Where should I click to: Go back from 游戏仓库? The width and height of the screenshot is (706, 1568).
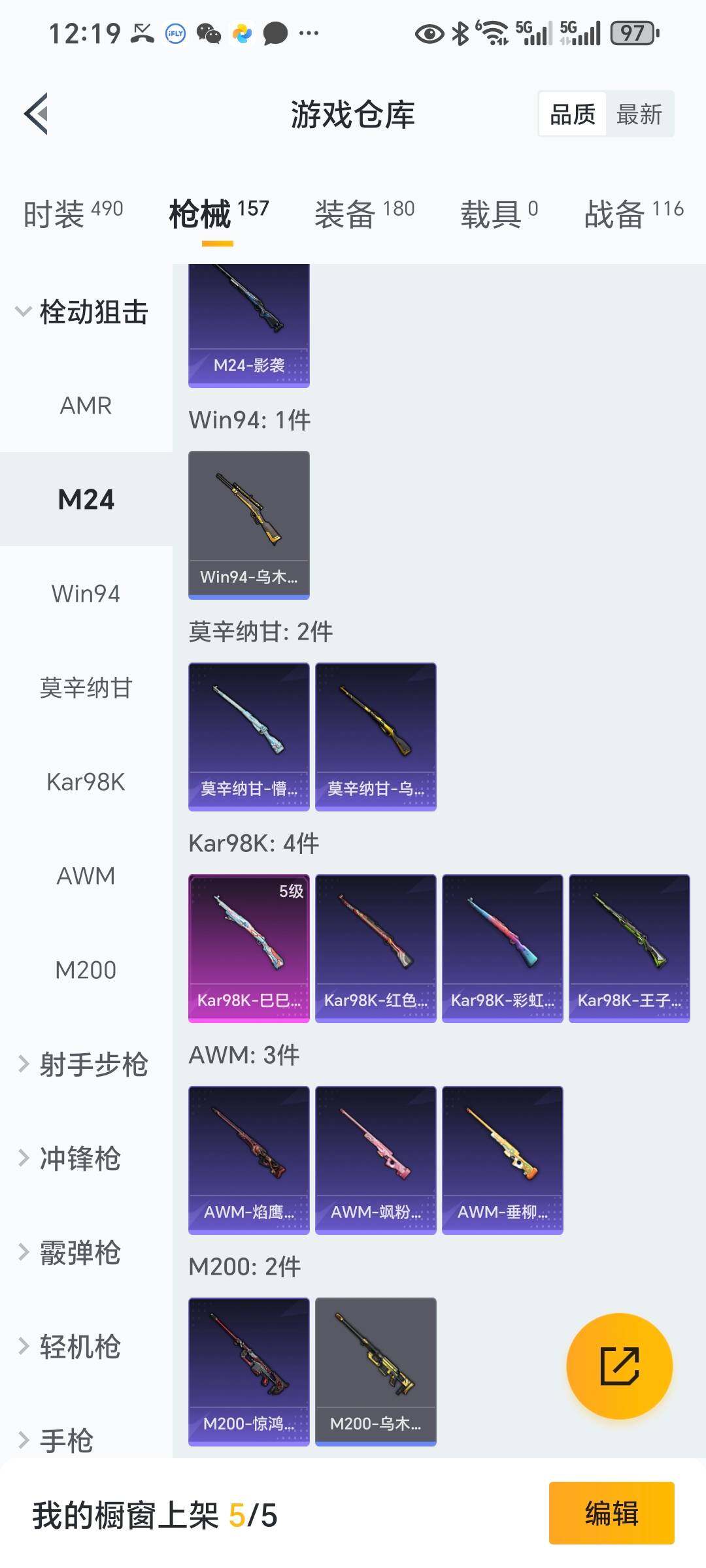pos(37,114)
